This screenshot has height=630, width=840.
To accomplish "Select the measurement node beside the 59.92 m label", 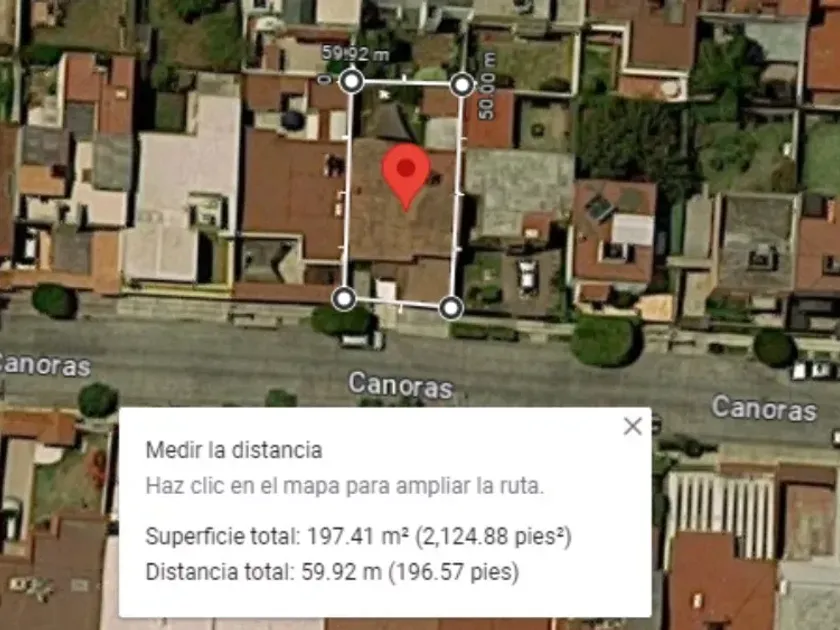I will (x=352, y=81).
